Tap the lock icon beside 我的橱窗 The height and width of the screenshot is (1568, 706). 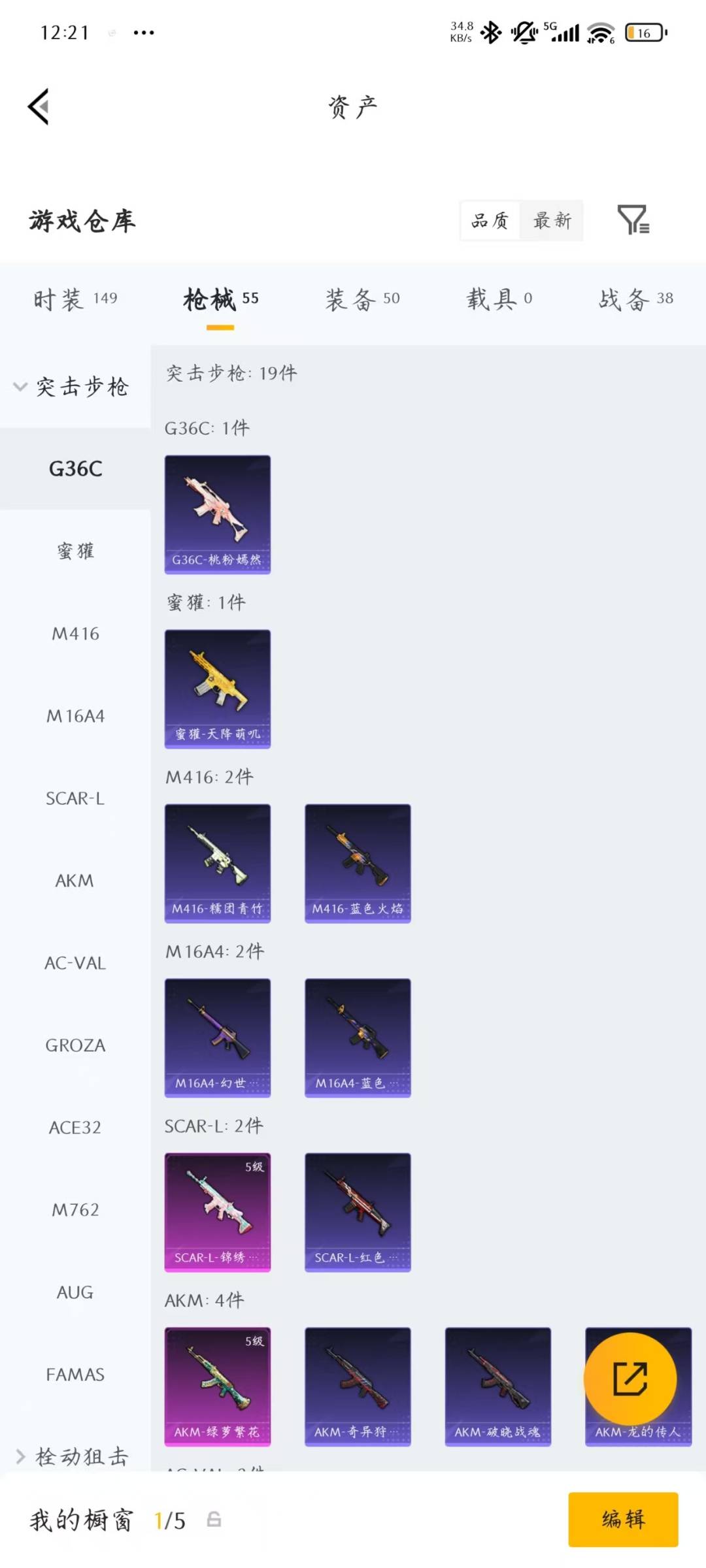(214, 1520)
